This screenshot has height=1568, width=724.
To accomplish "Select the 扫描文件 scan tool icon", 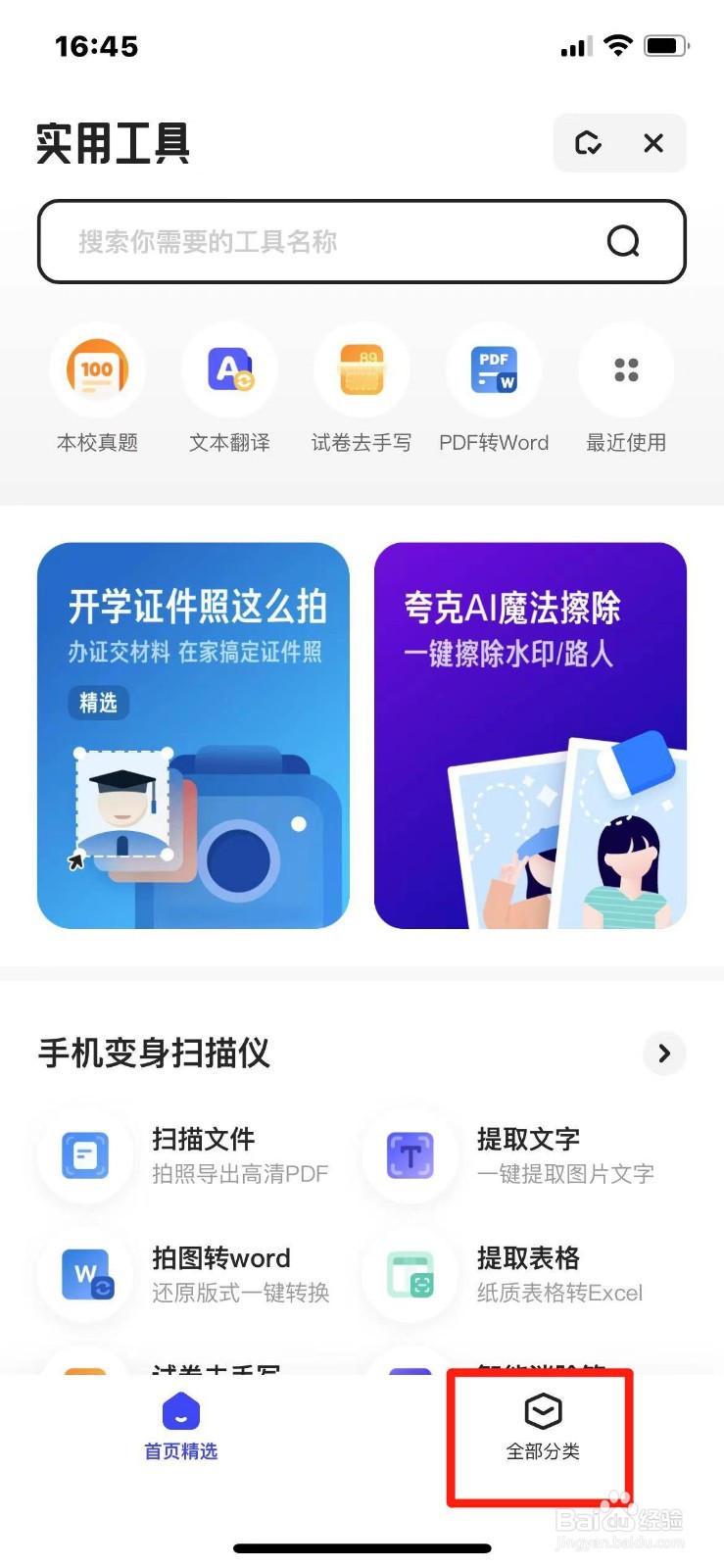I will [x=84, y=1156].
